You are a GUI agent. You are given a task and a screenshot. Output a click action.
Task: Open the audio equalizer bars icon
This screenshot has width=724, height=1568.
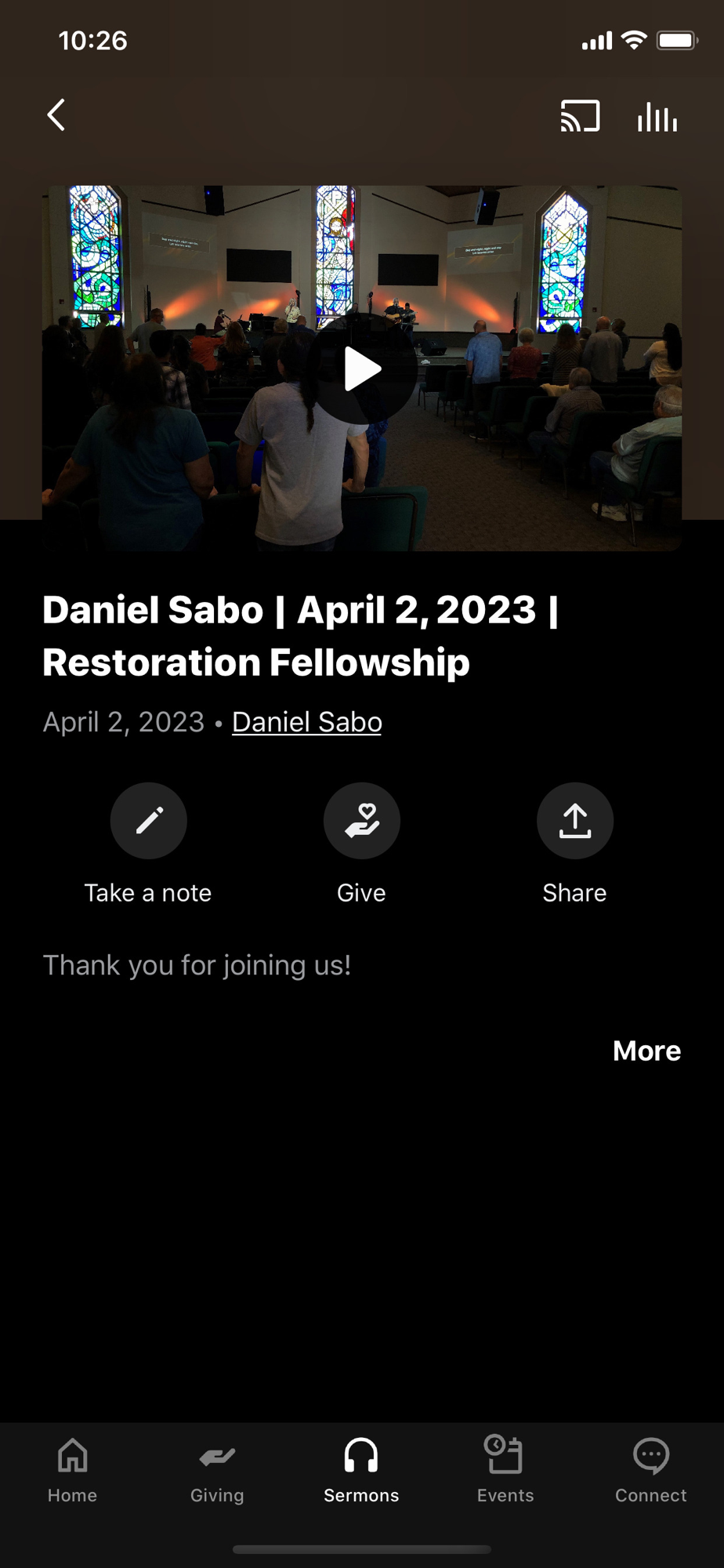[657, 117]
